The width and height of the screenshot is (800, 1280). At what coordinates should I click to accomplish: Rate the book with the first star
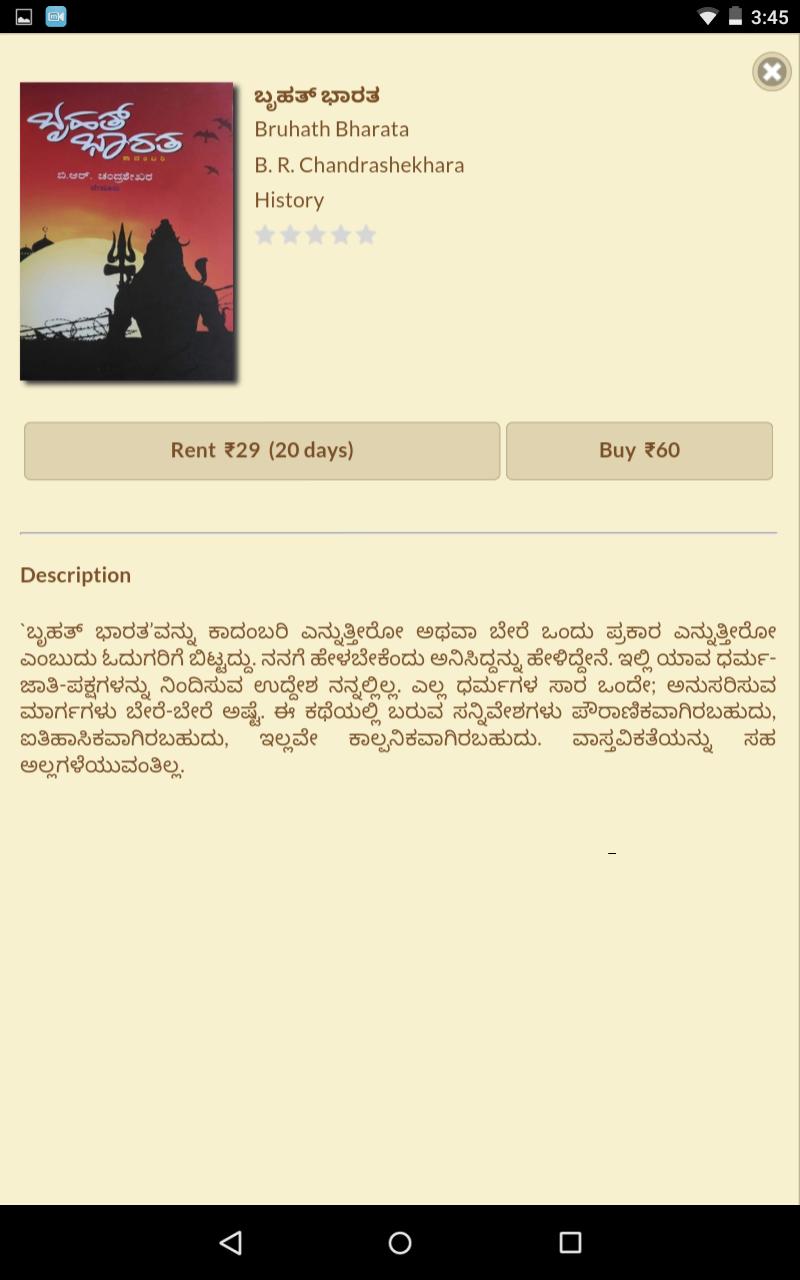click(x=266, y=234)
